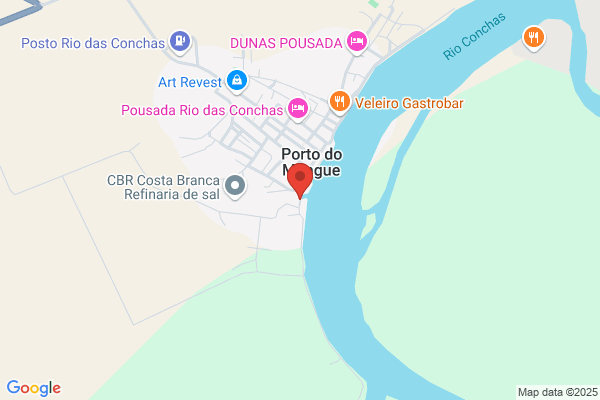Open the Pousada Rio das Conchas hotel marker
This screenshot has width=600, height=400.
pos(298,108)
